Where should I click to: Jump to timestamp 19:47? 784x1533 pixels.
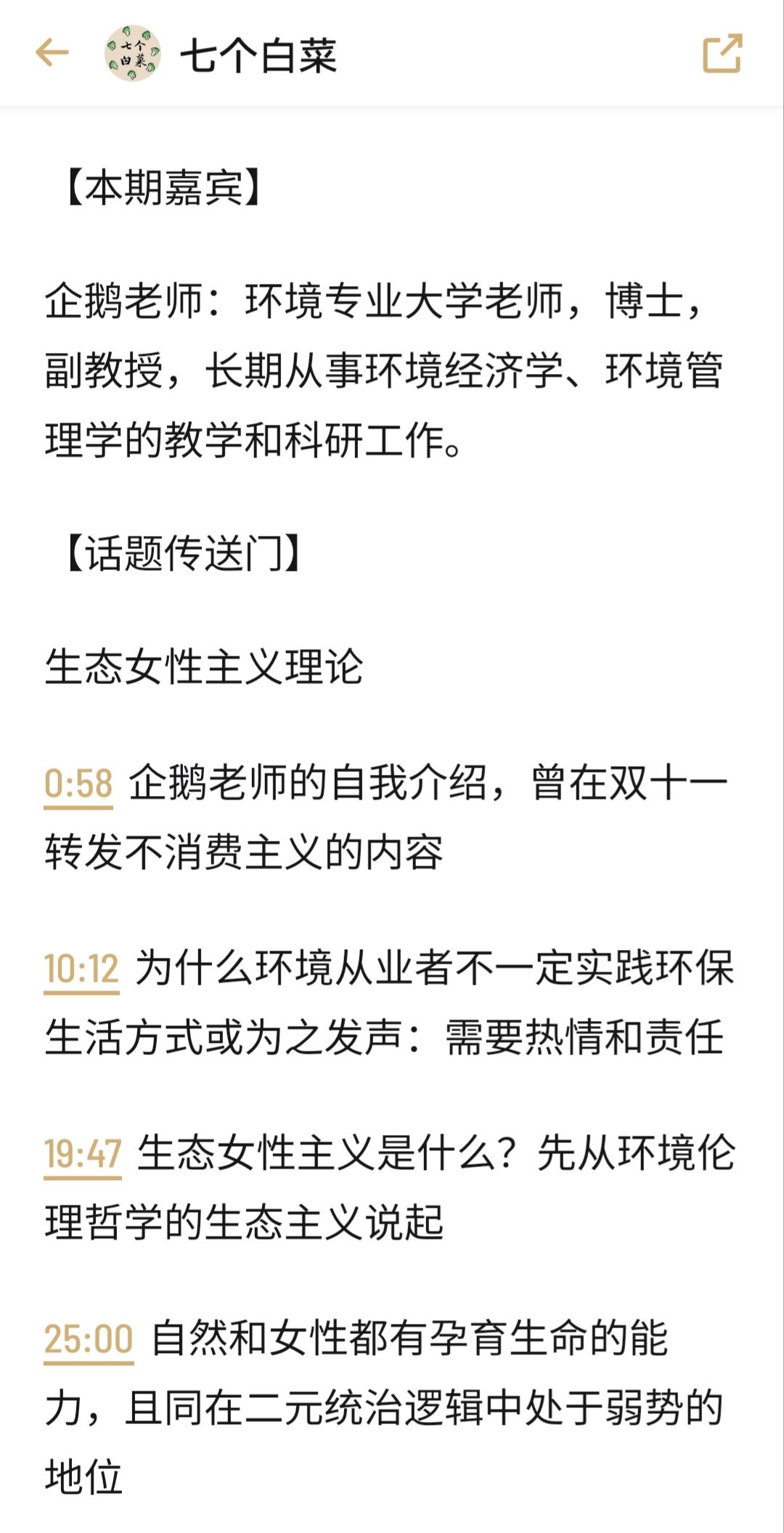[x=83, y=1154]
